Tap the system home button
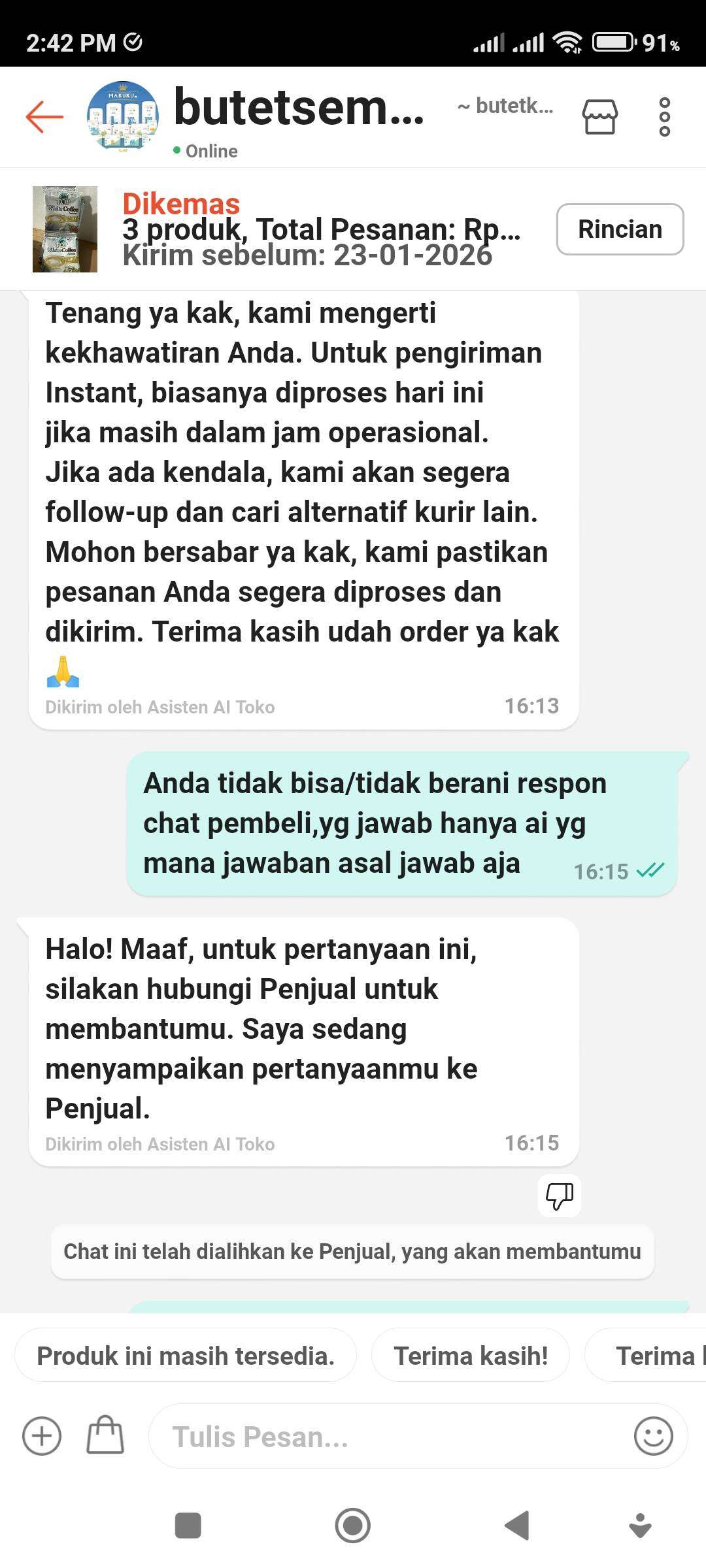The height and width of the screenshot is (1568, 706). coord(352,1526)
